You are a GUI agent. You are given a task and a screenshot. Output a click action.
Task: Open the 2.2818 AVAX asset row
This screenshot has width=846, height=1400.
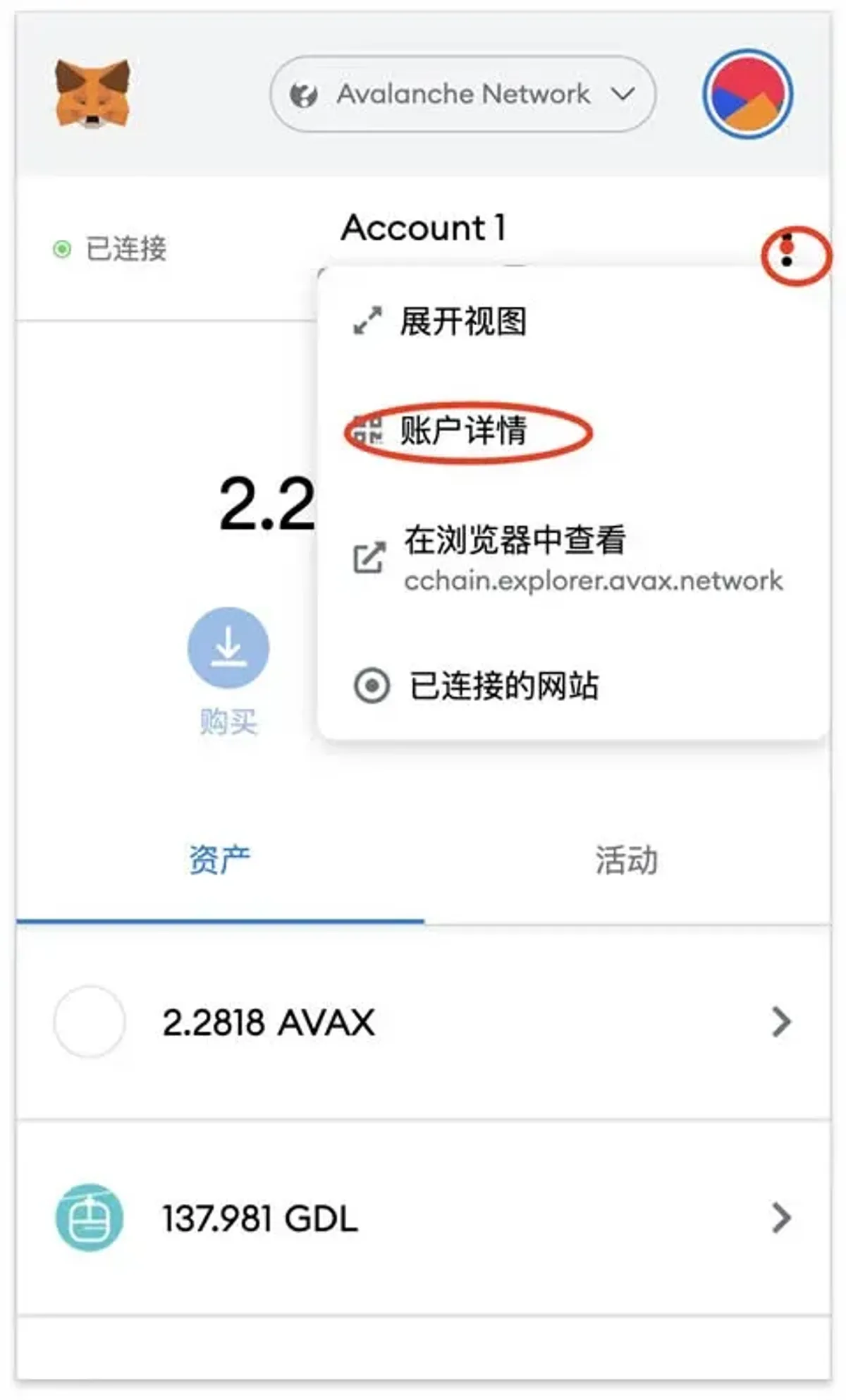tap(423, 1022)
